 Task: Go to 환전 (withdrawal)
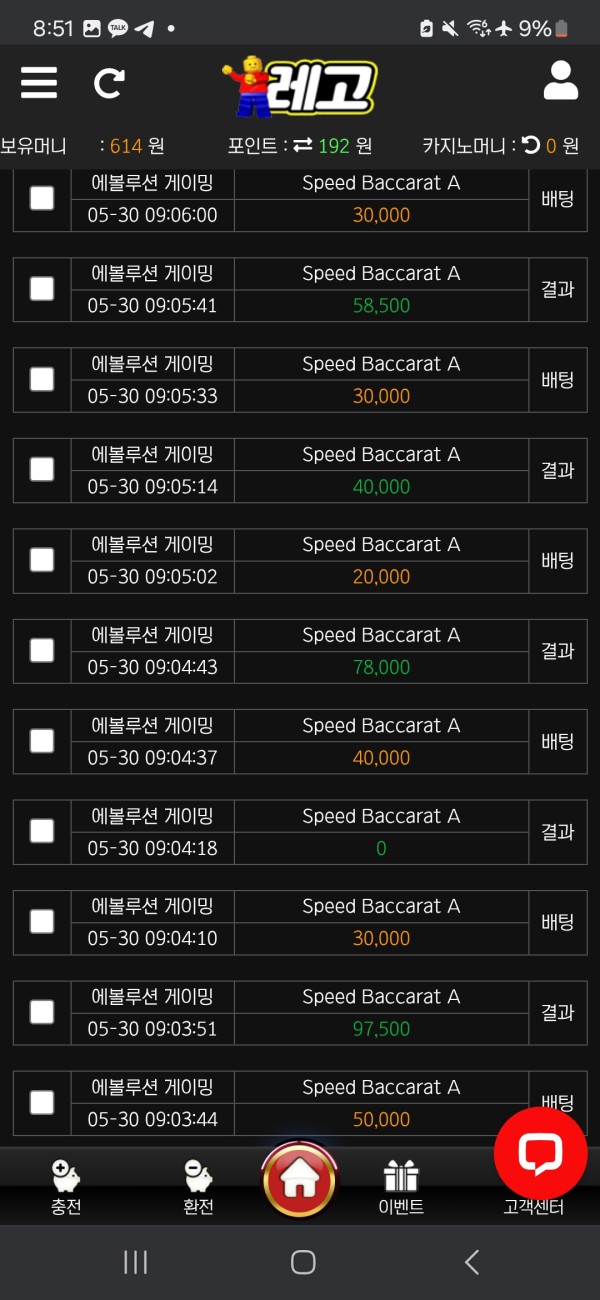pos(198,1187)
